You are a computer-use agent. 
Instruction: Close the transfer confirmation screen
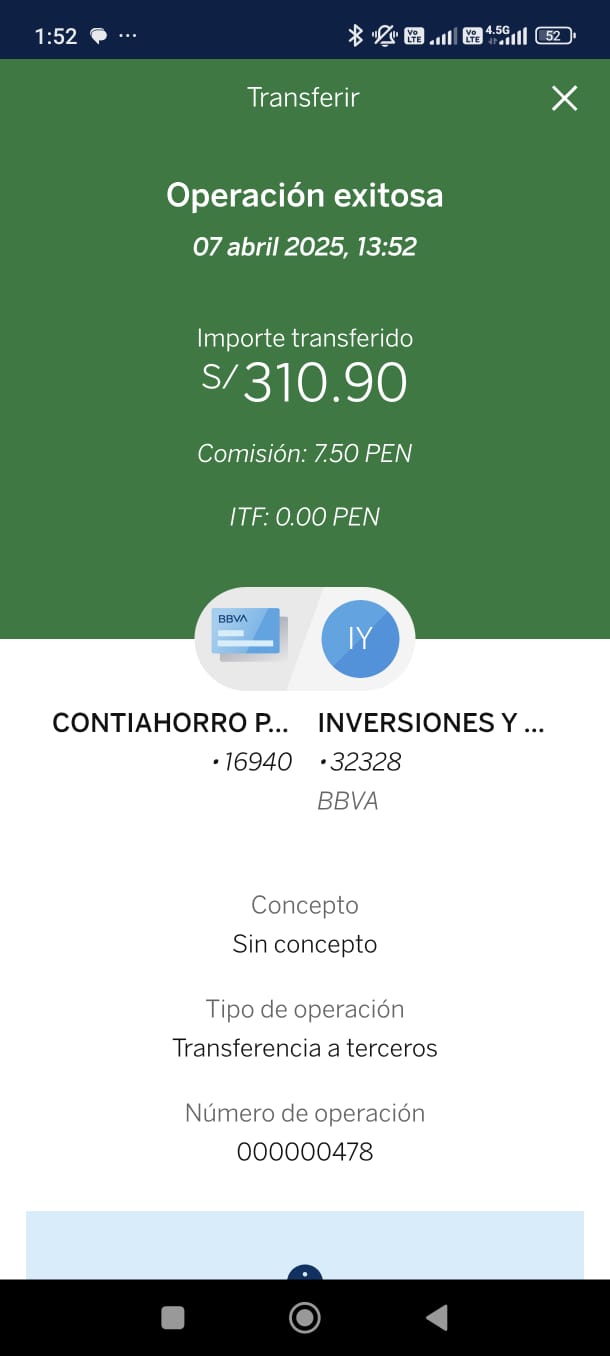tap(565, 98)
